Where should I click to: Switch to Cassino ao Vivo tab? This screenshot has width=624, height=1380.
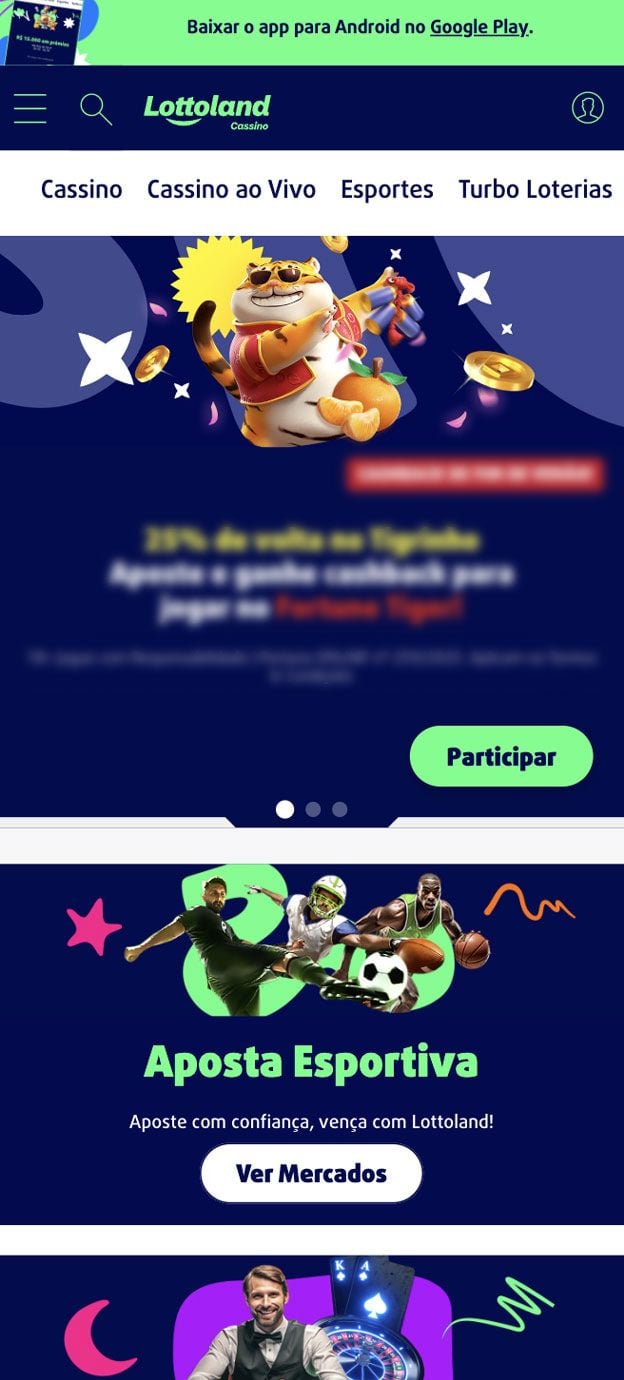coord(231,189)
